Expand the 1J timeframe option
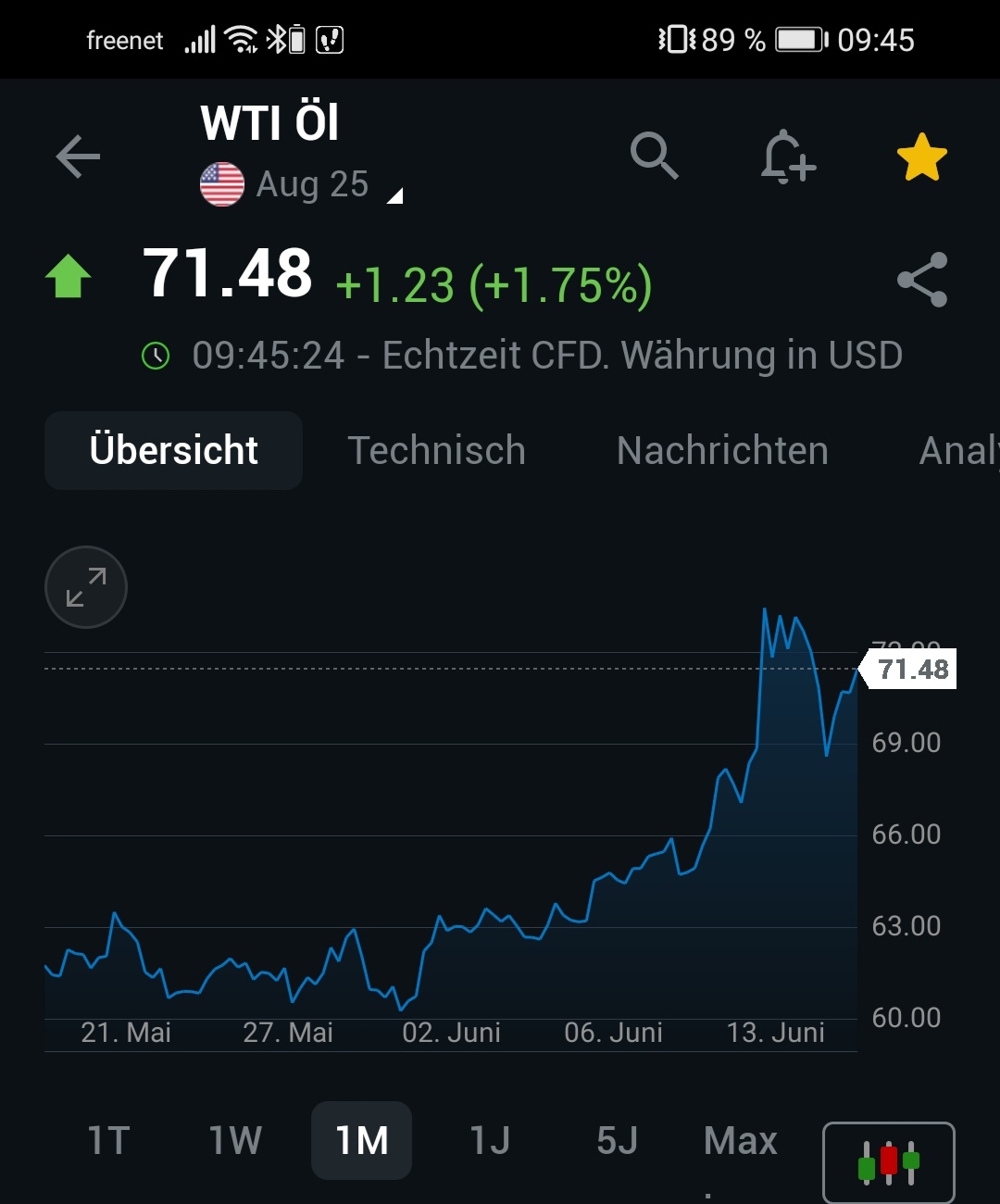This screenshot has height=1204, width=1000. (490, 1140)
